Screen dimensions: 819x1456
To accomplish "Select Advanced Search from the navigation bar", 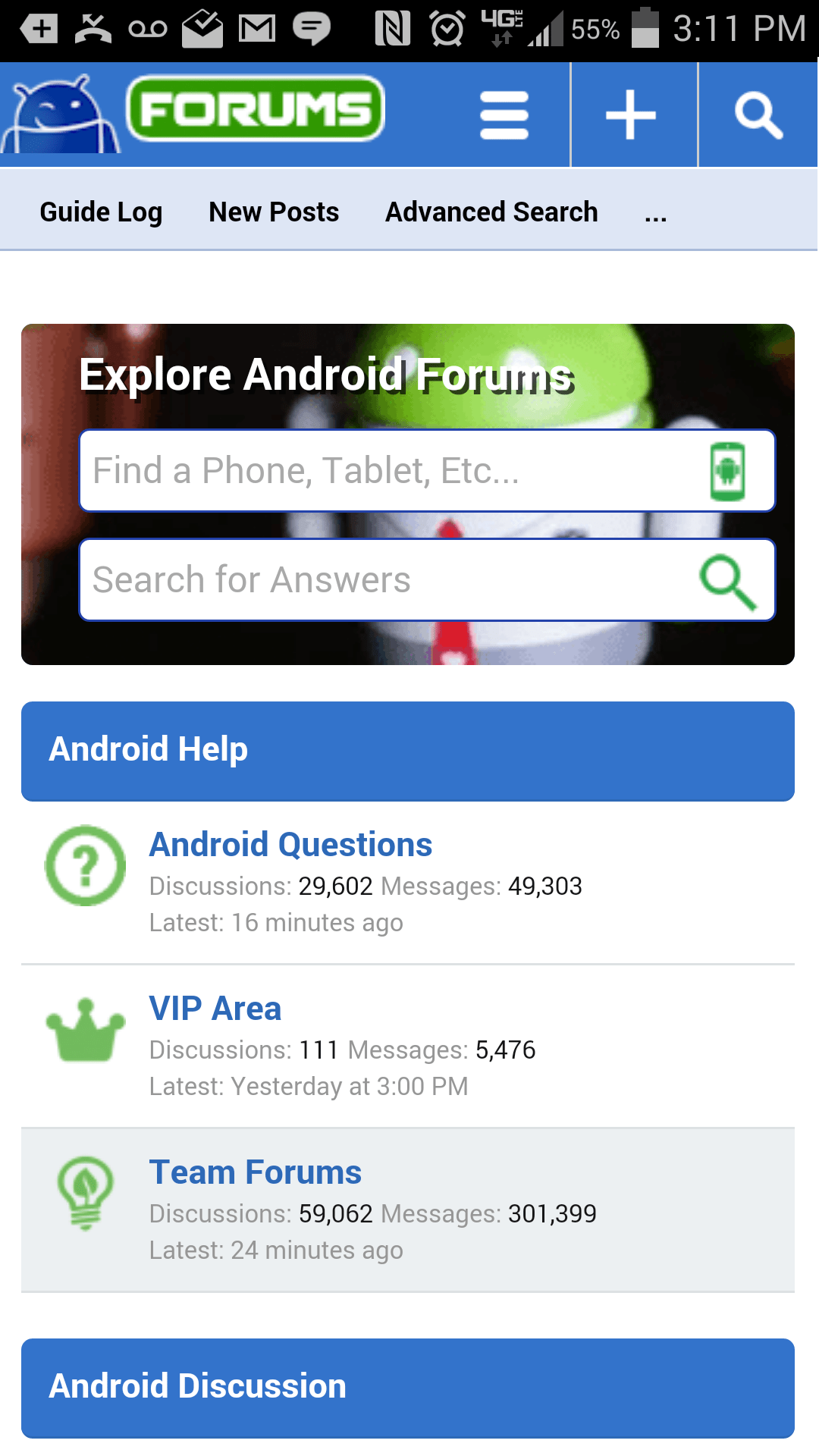I will tap(491, 212).
